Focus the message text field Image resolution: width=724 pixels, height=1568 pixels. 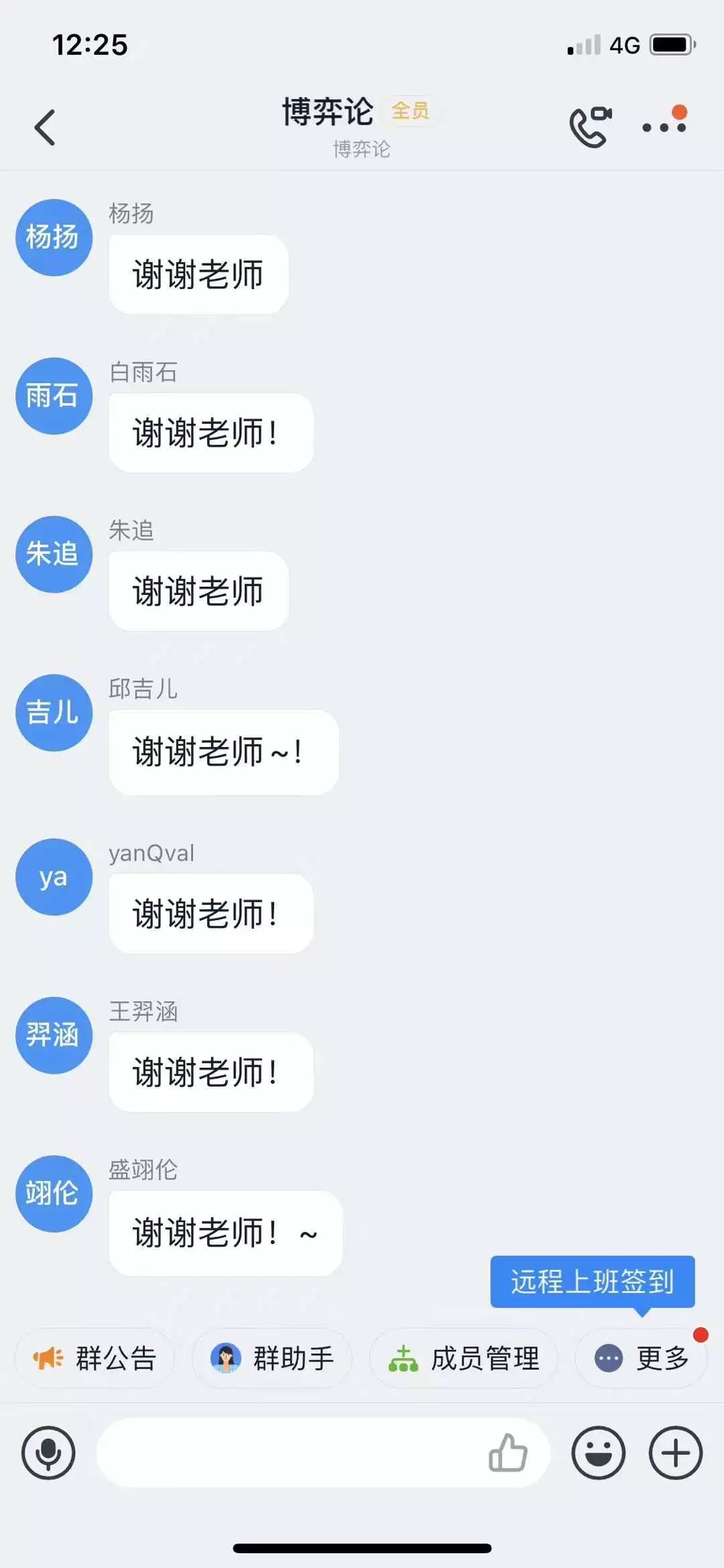(288, 1453)
